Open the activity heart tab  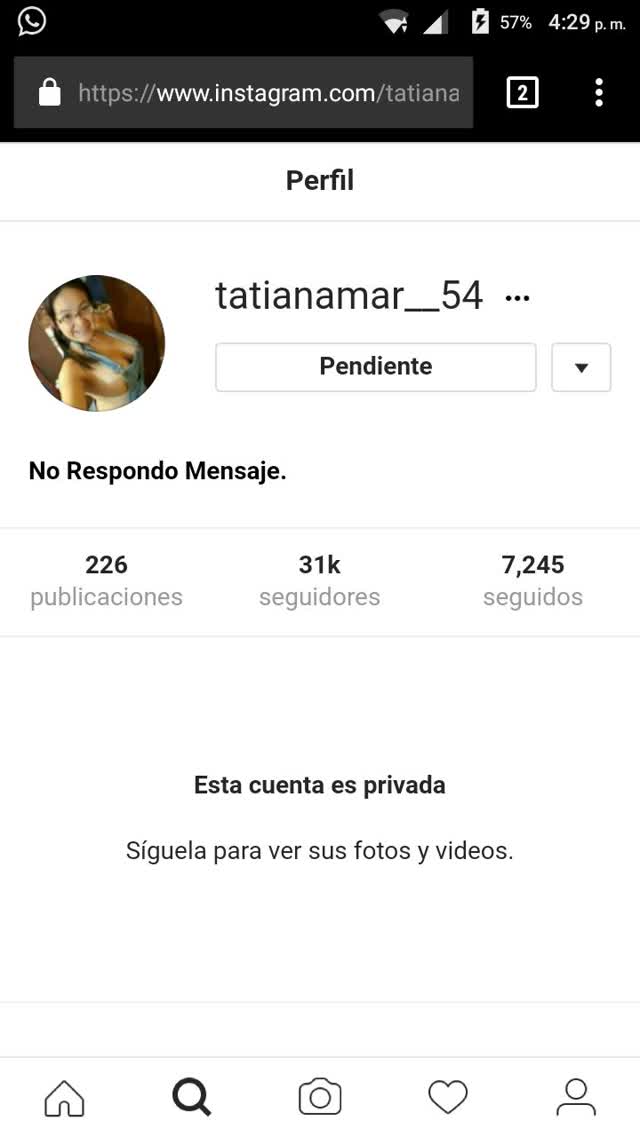click(x=448, y=1097)
